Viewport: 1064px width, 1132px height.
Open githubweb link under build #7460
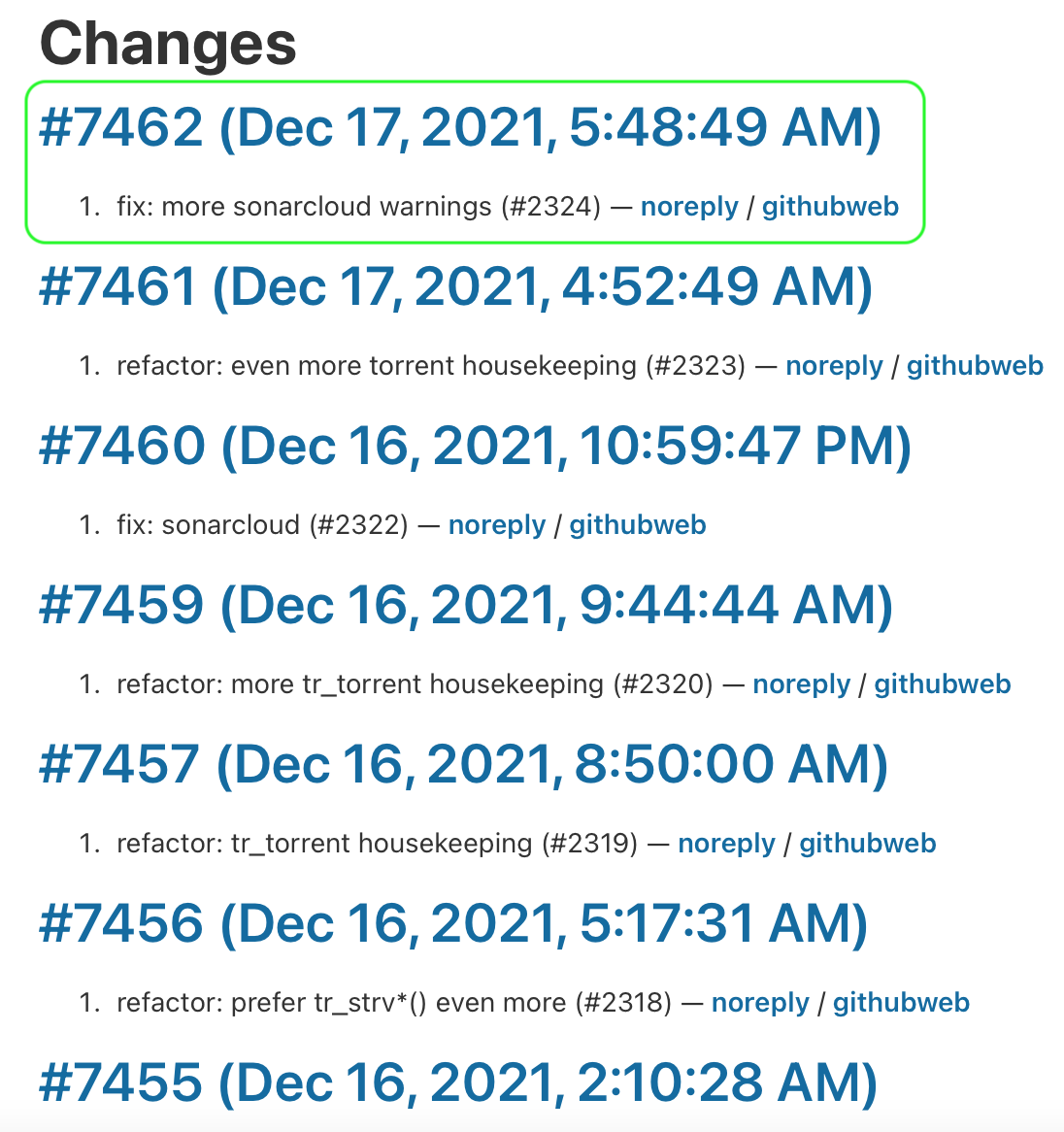(637, 524)
